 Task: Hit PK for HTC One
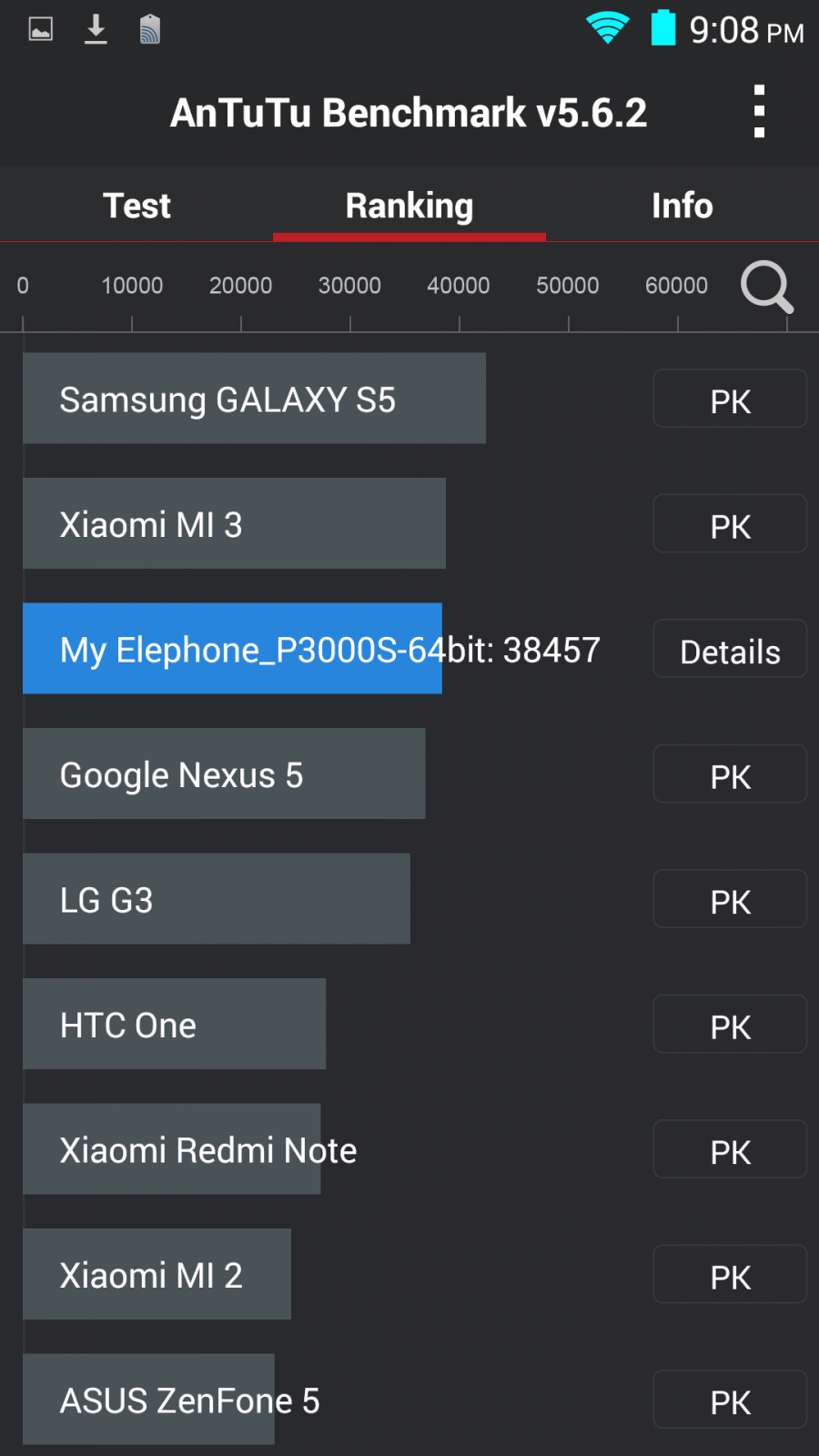730,1024
